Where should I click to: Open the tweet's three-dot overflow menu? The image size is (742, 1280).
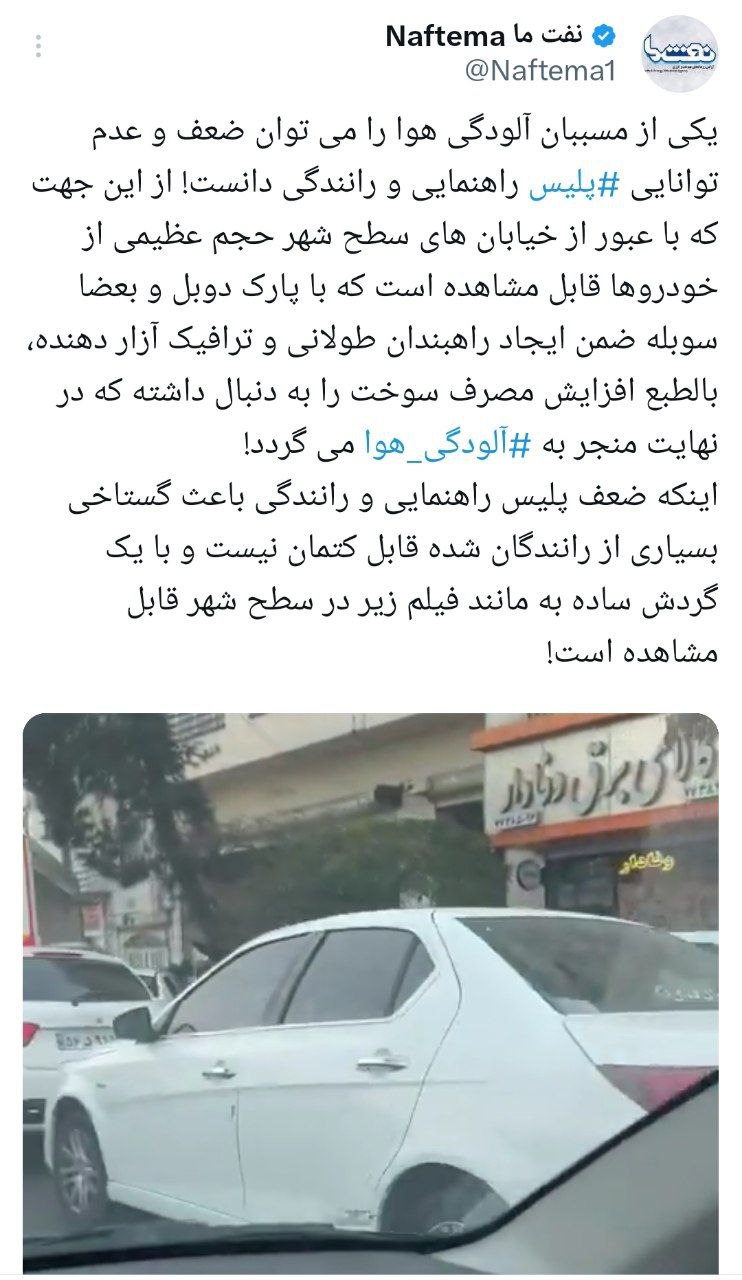[38, 46]
